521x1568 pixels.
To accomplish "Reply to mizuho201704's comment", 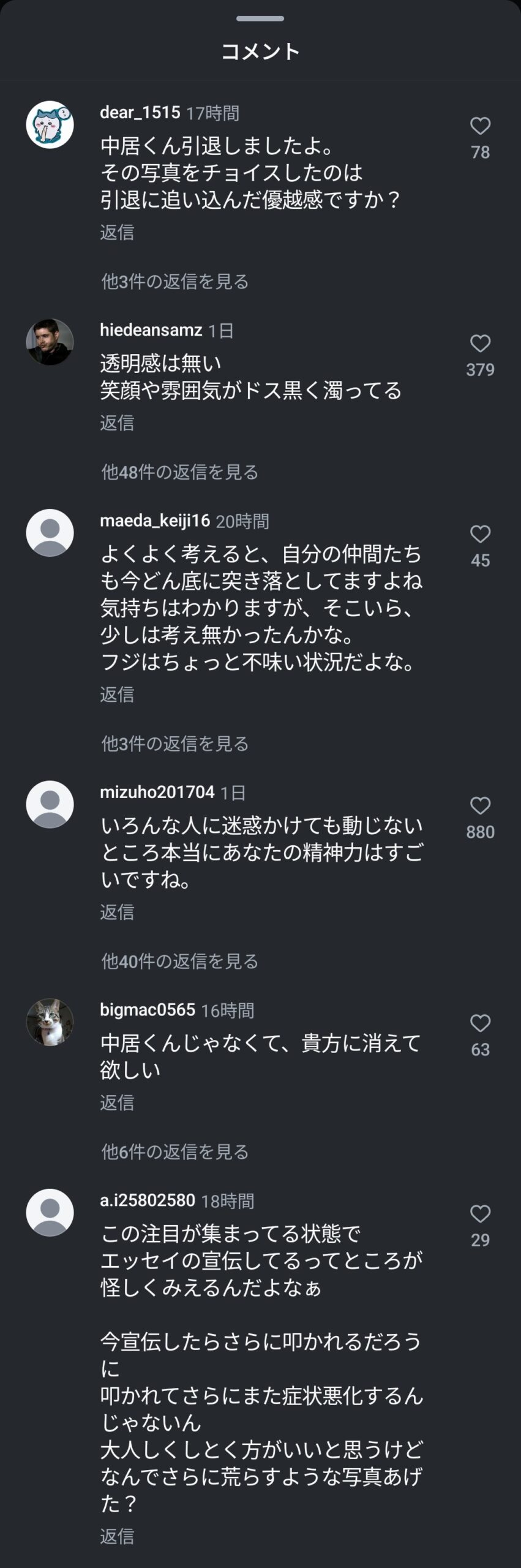I will pyautogui.click(x=117, y=912).
